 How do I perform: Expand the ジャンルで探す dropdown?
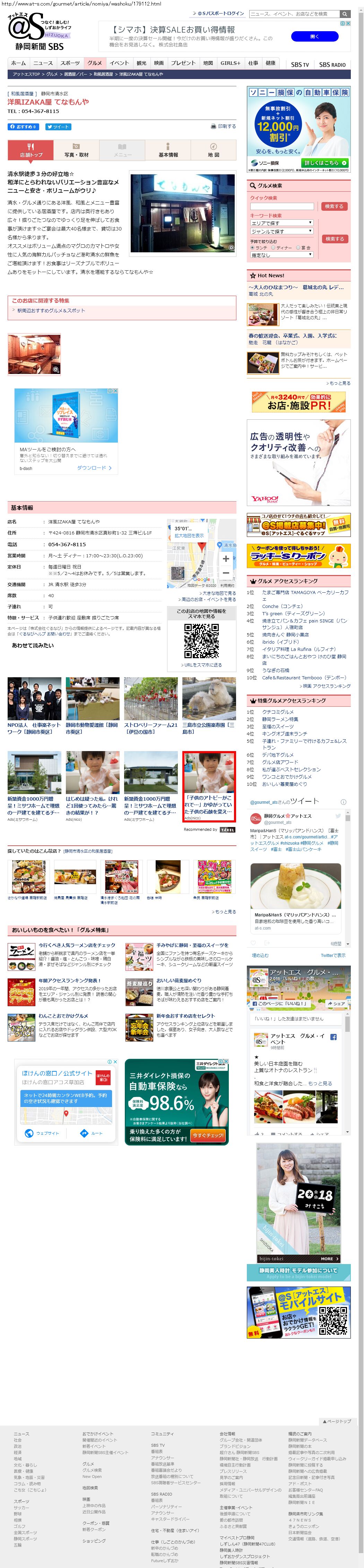(x=282, y=231)
